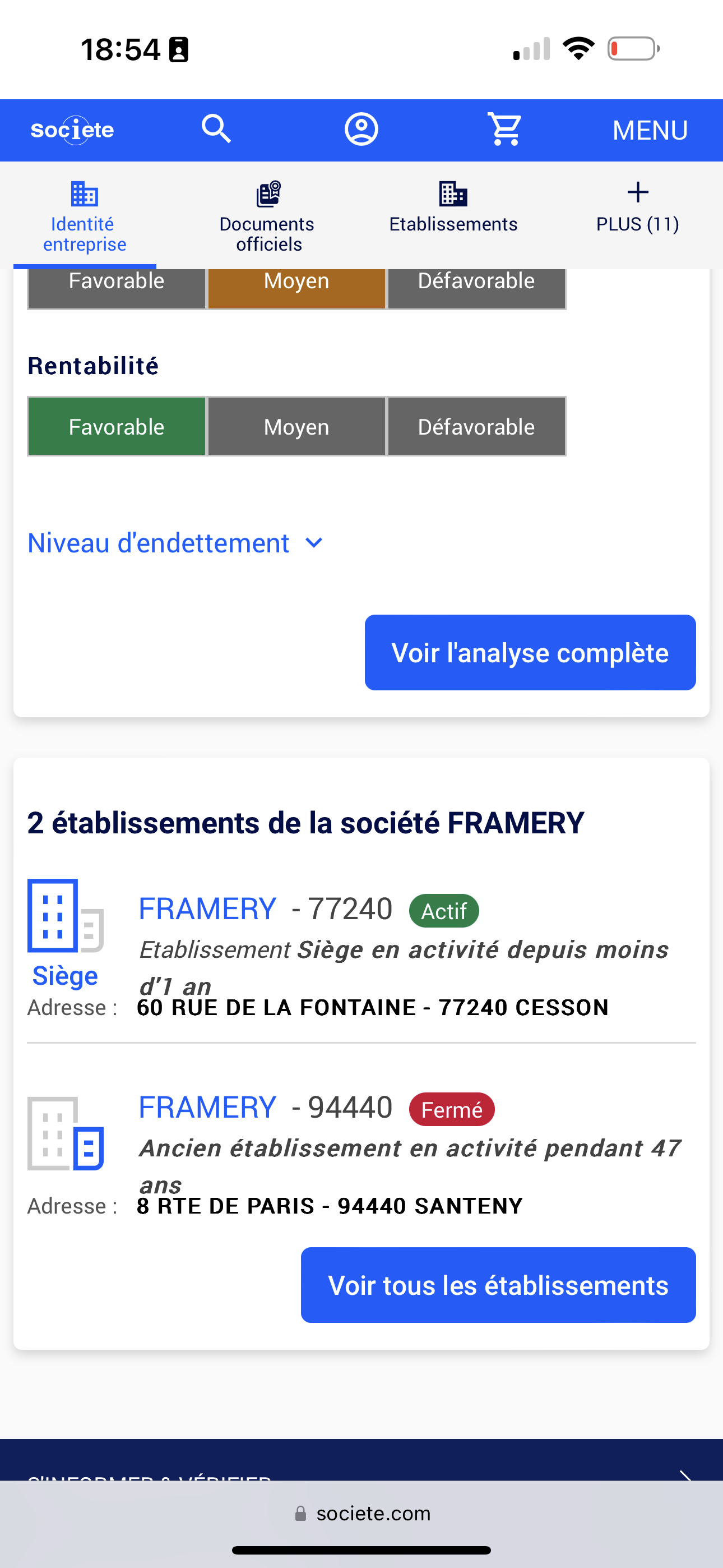Select the Identité entreprise tab
Image resolution: width=723 pixels, height=1568 pixels.
tap(85, 216)
